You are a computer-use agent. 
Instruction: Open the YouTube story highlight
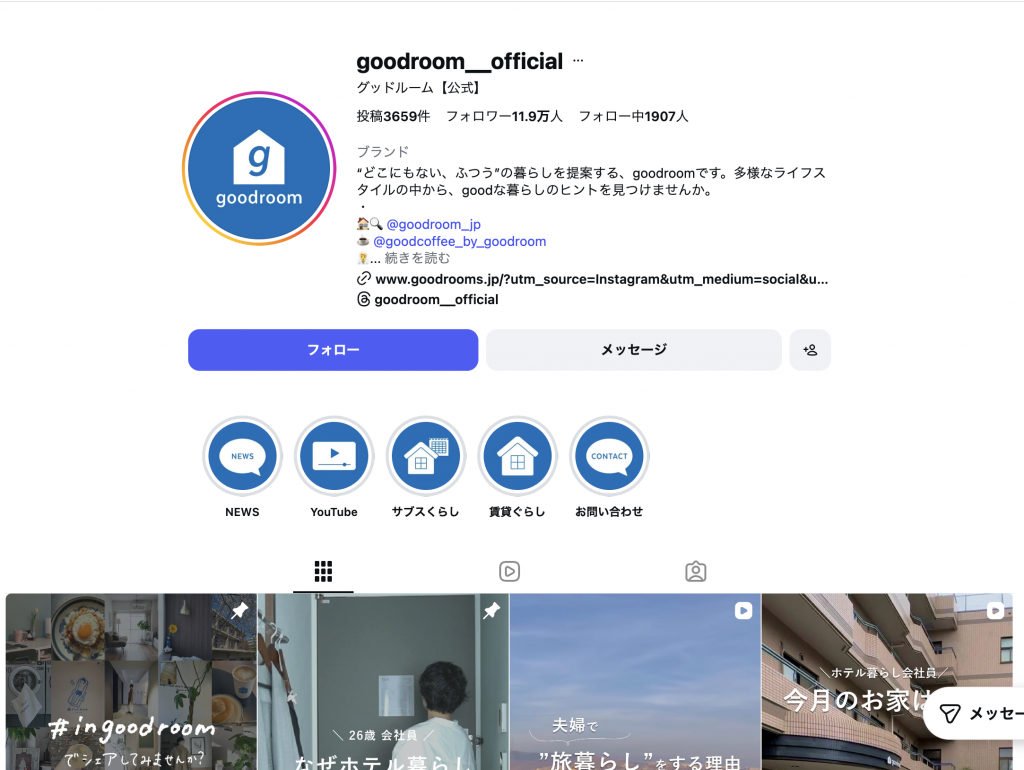coord(334,457)
